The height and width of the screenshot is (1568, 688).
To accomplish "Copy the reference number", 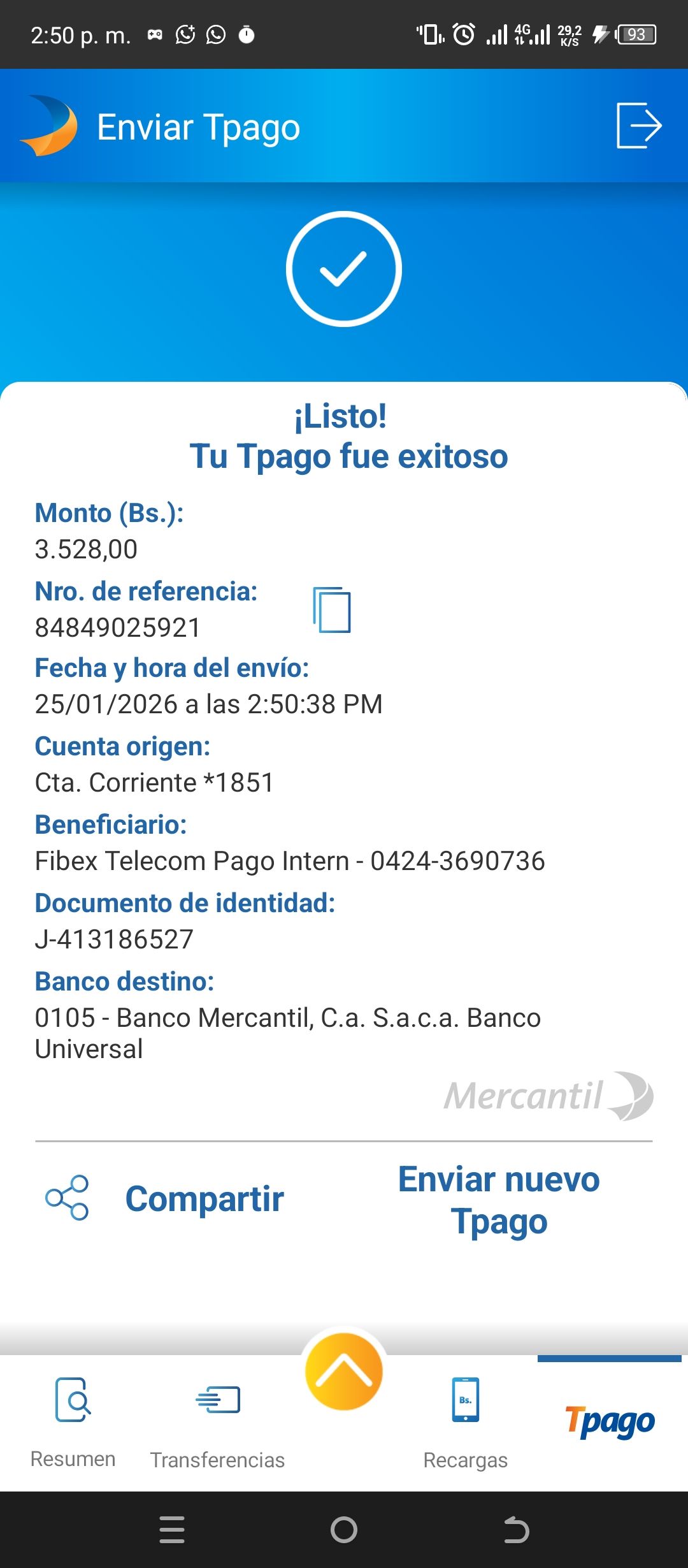I will (332, 610).
